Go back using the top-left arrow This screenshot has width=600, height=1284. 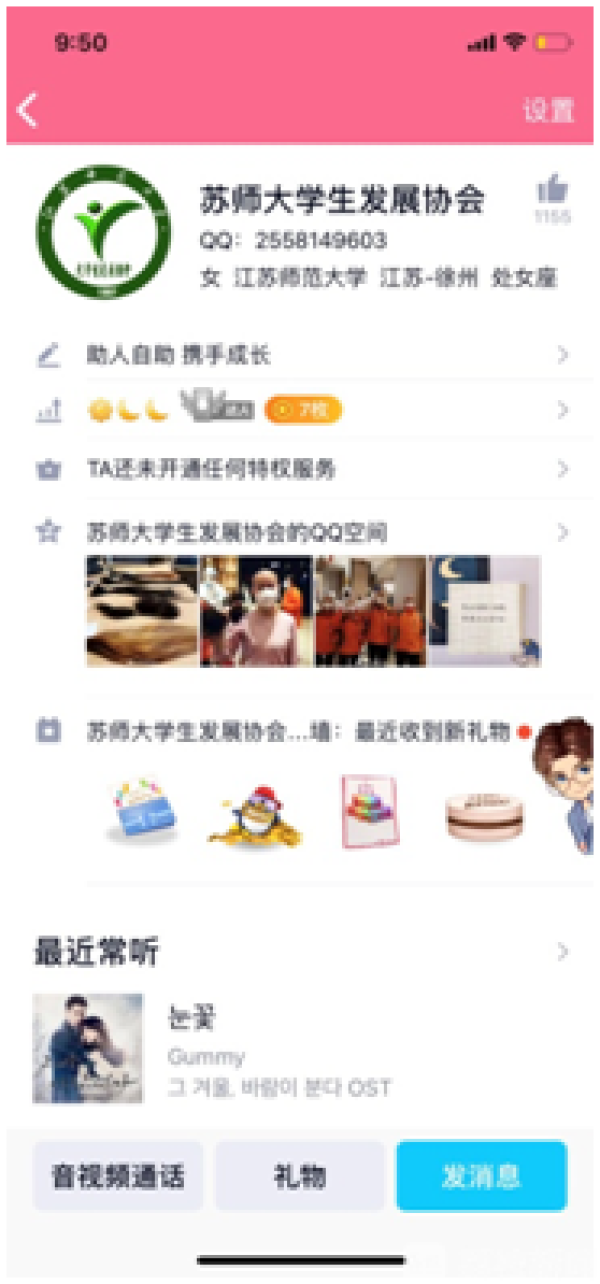28,110
